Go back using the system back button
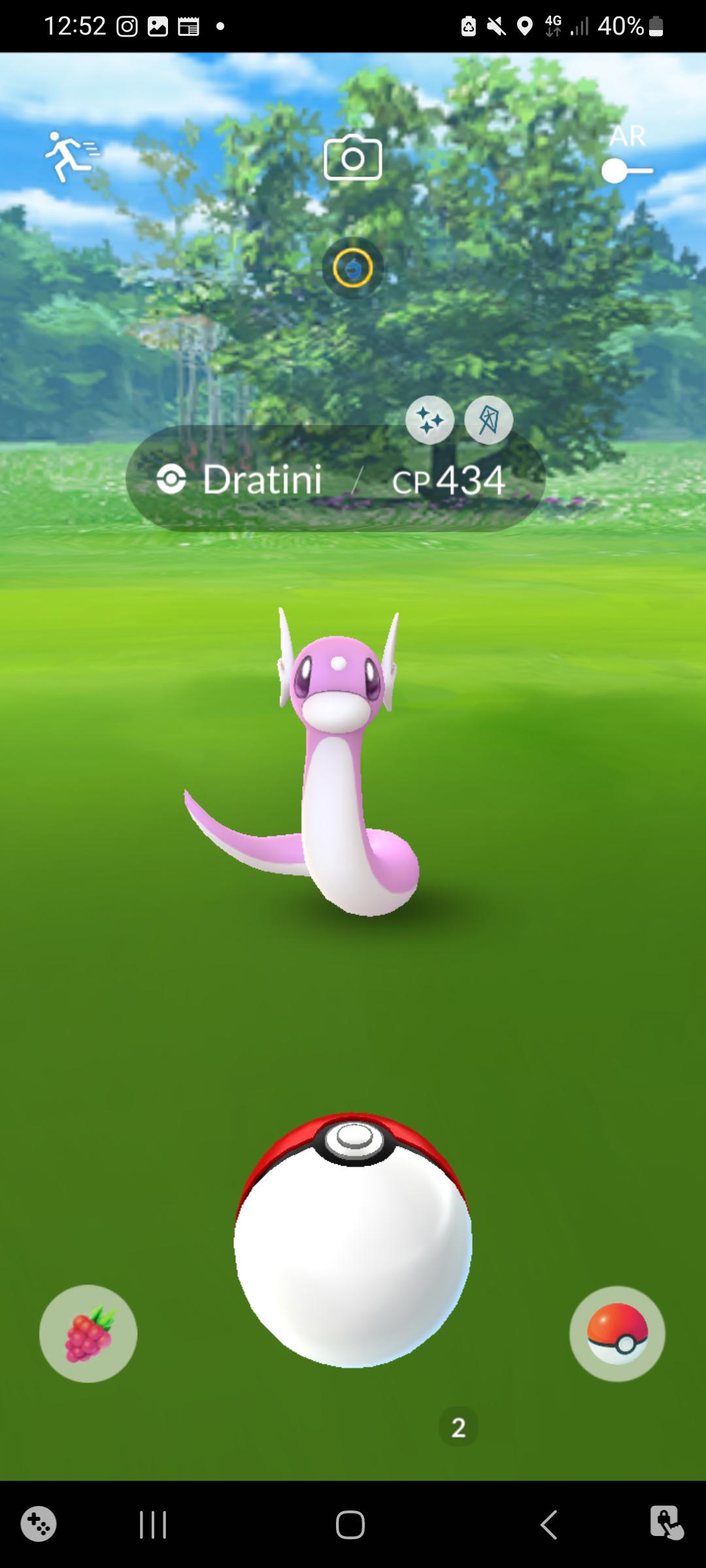This screenshot has height=1568, width=706. click(x=549, y=1525)
